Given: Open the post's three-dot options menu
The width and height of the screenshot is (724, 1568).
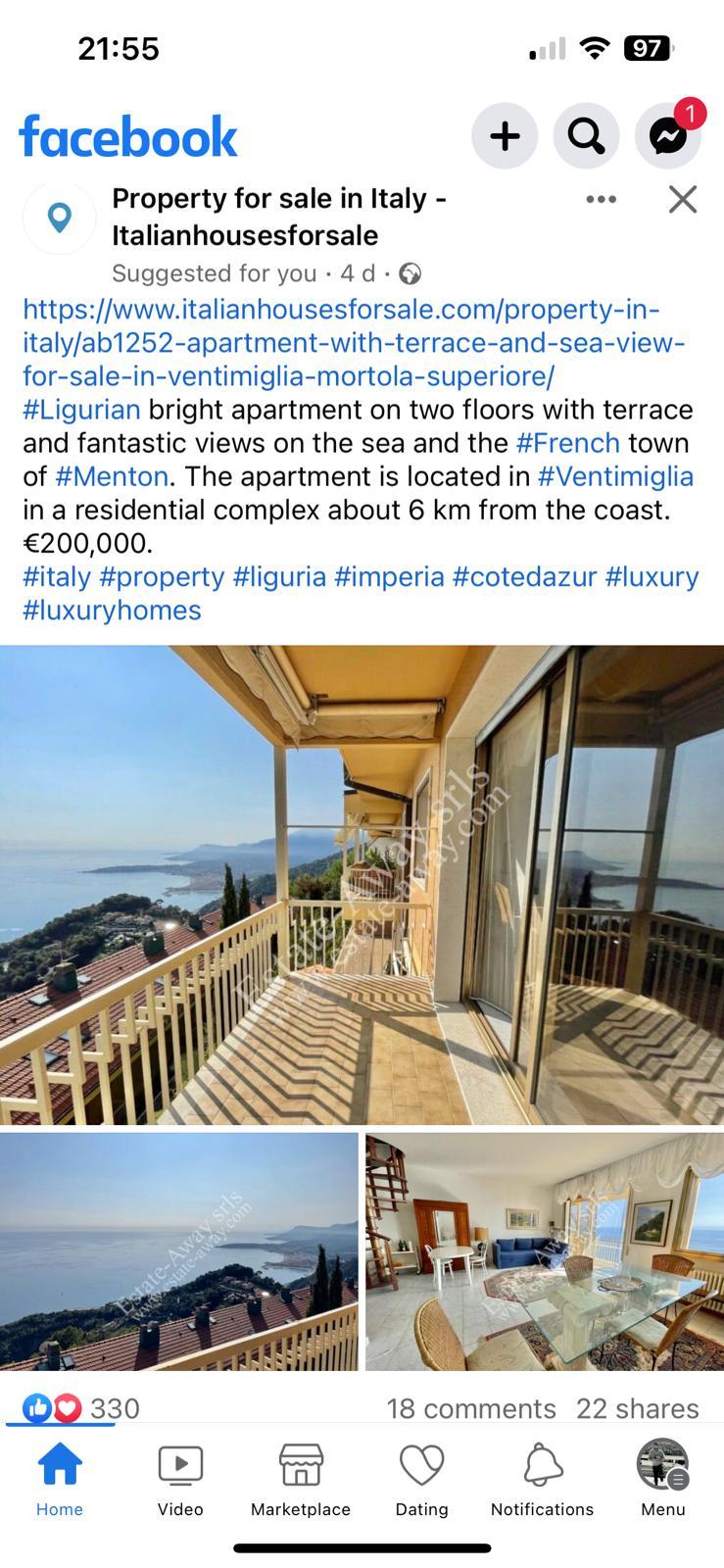Looking at the screenshot, I should pos(601,199).
